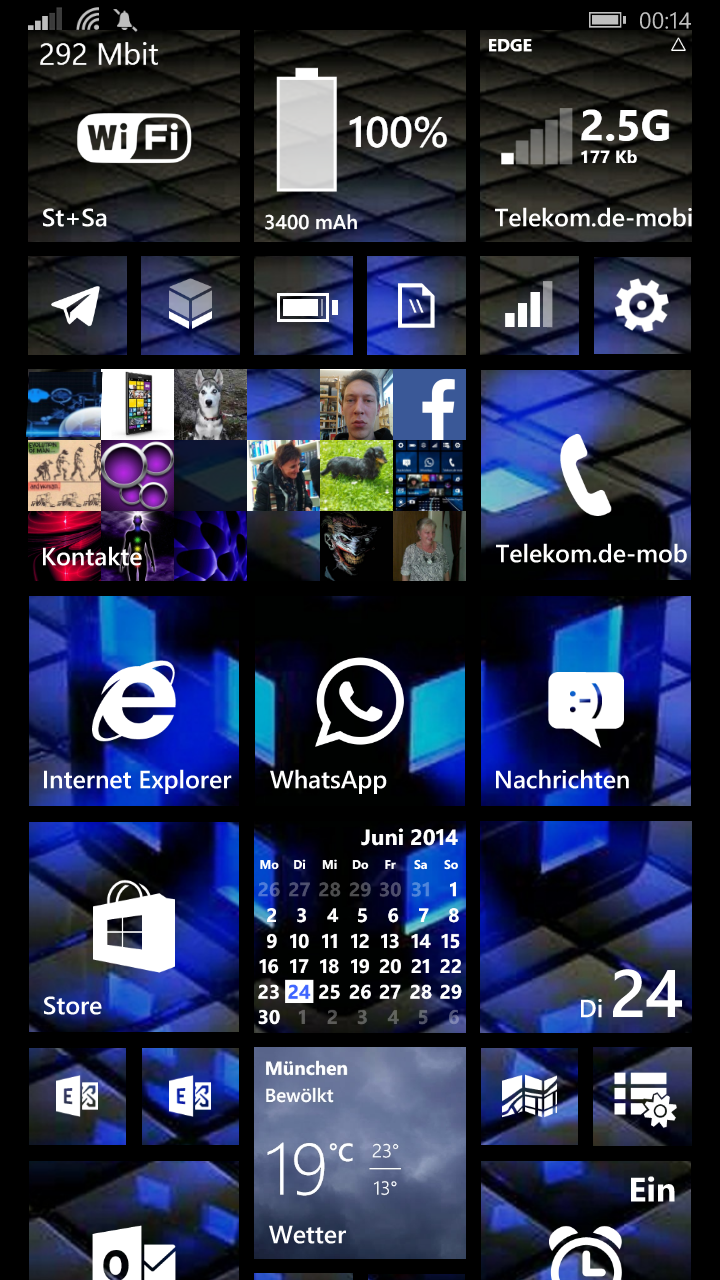Open the battery tile showing 100%

point(360,136)
